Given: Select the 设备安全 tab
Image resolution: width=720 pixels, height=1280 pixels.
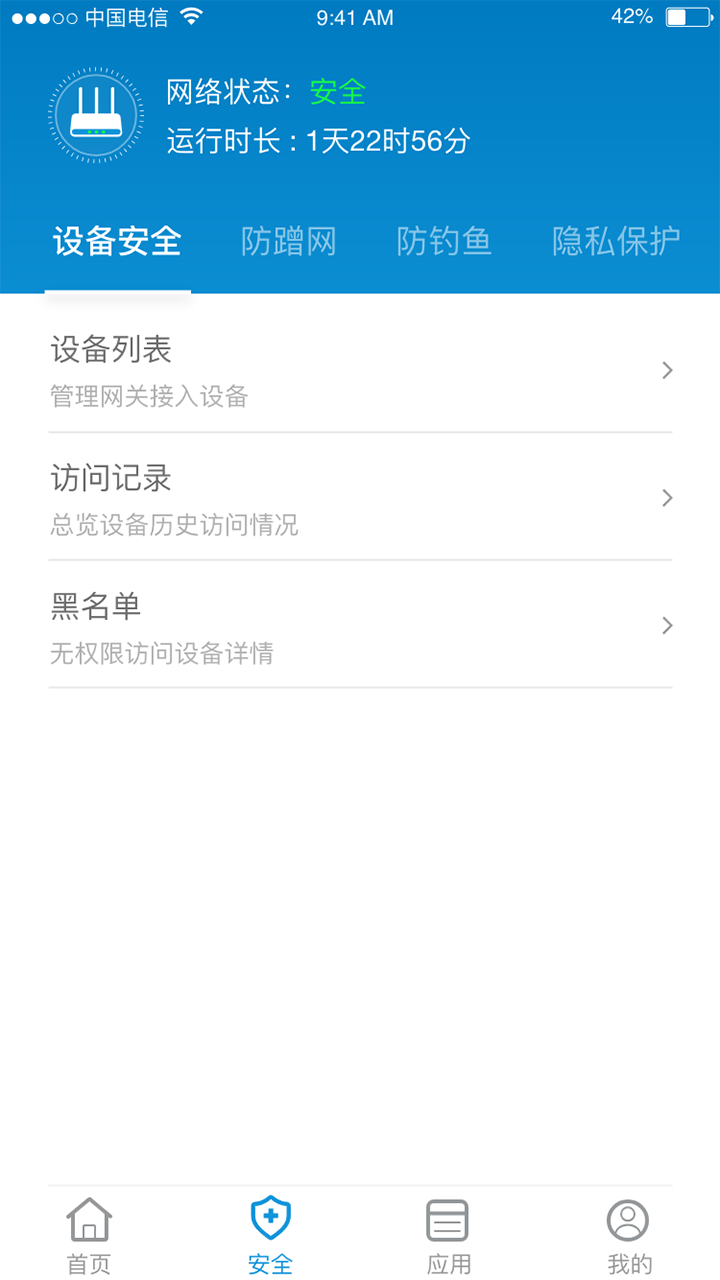Looking at the screenshot, I should [117, 241].
